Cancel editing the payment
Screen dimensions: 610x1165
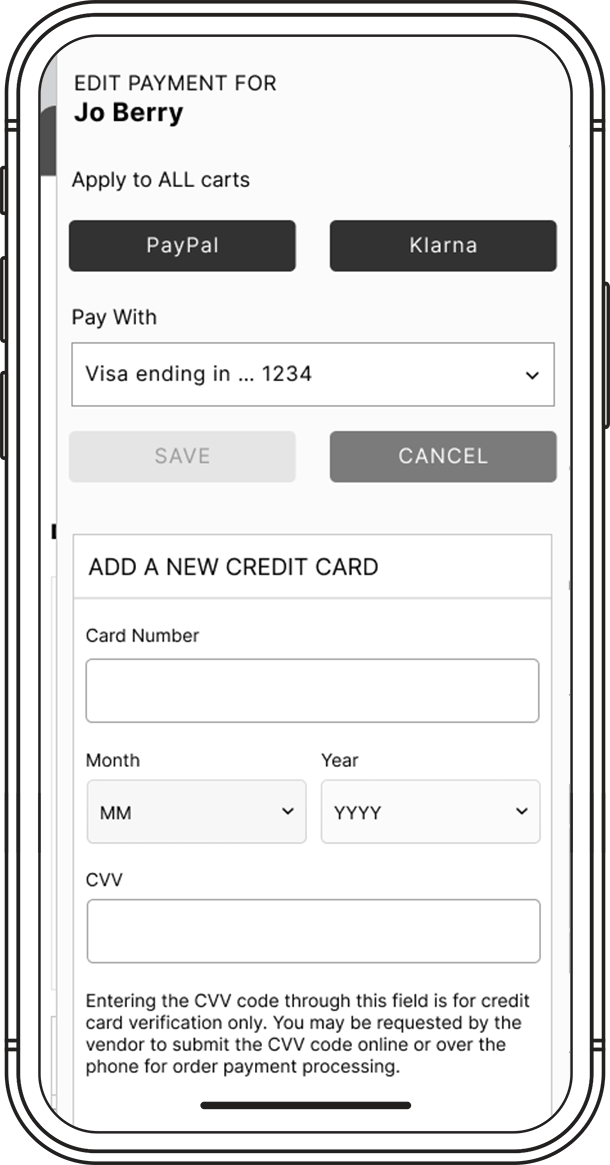click(x=443, y=457)
